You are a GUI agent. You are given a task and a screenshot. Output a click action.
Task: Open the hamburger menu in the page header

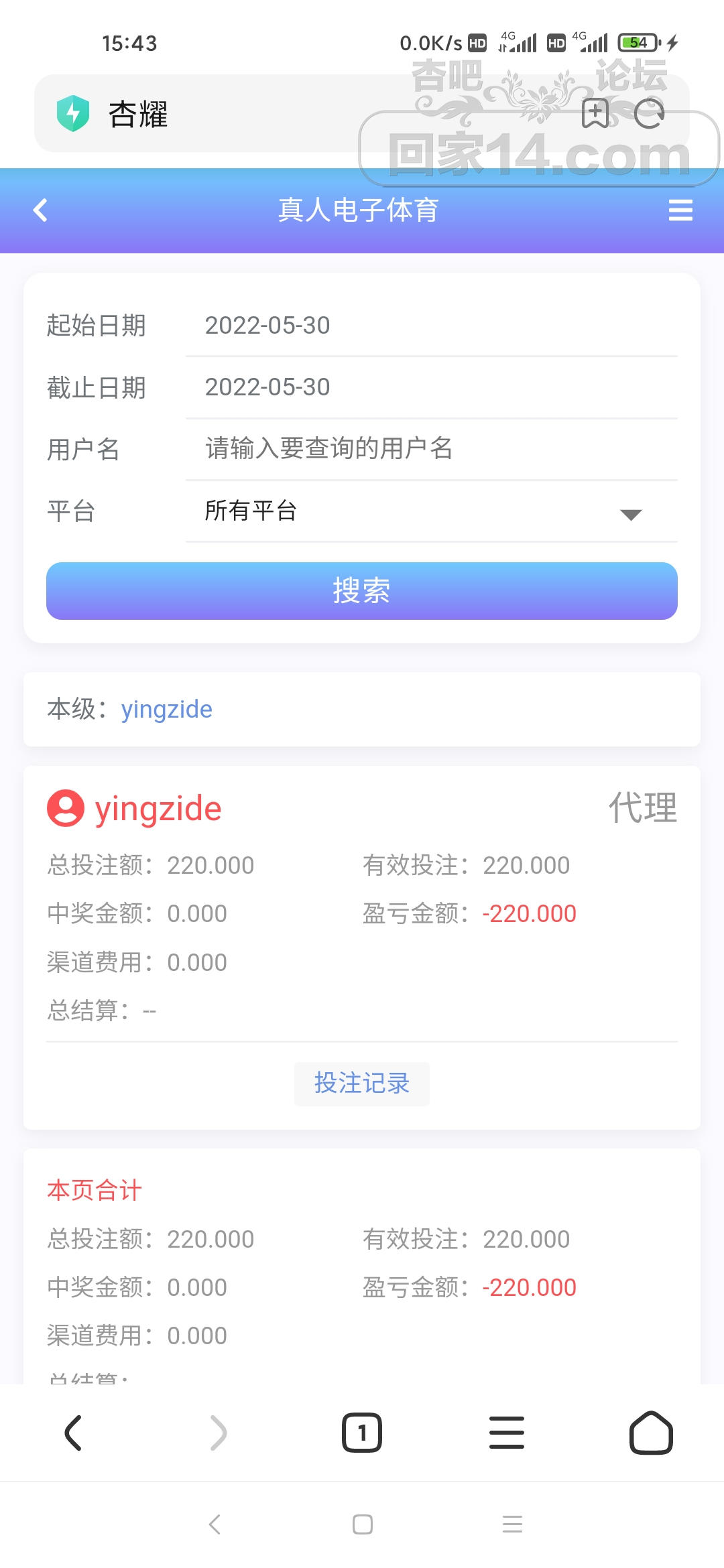coord(681,210)
